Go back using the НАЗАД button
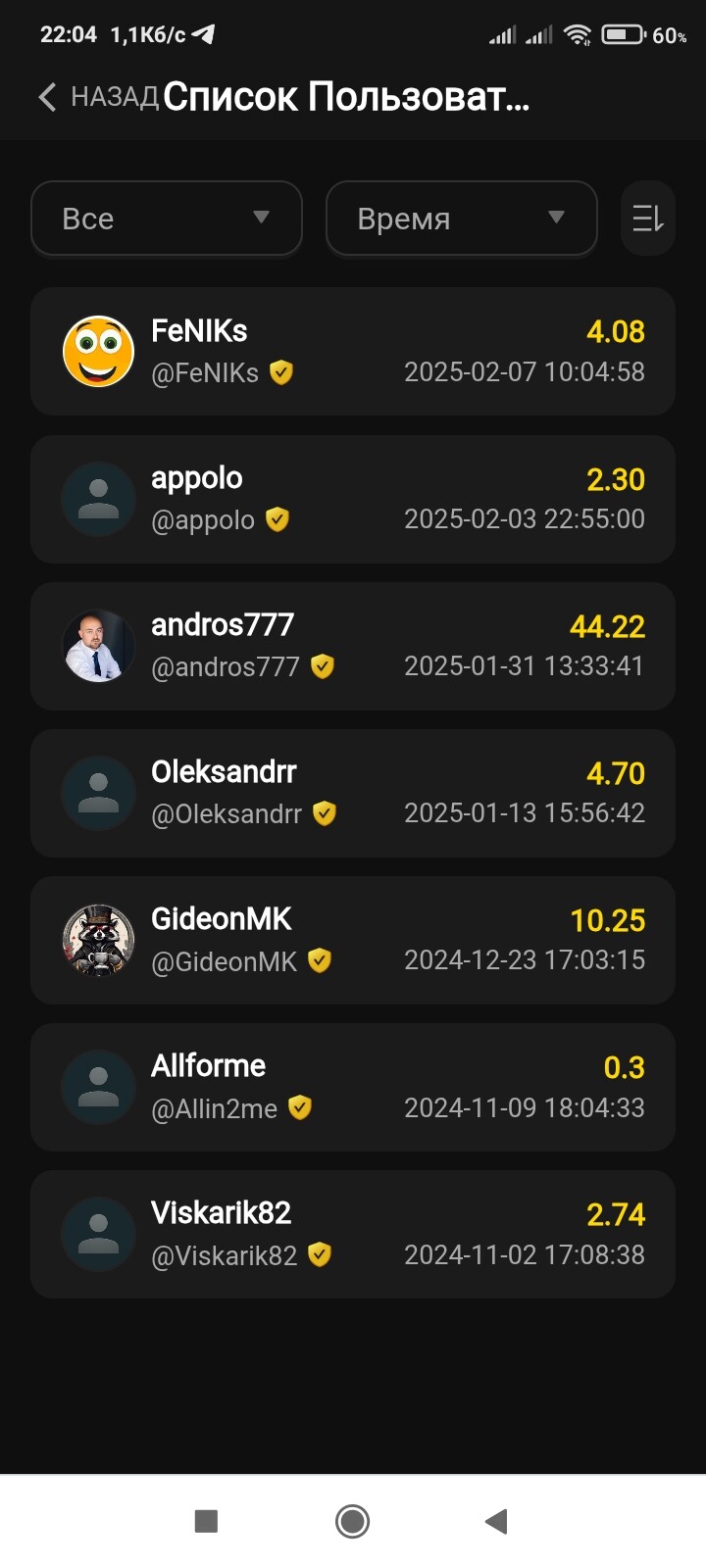The image size is (706, 1568). 98,97
